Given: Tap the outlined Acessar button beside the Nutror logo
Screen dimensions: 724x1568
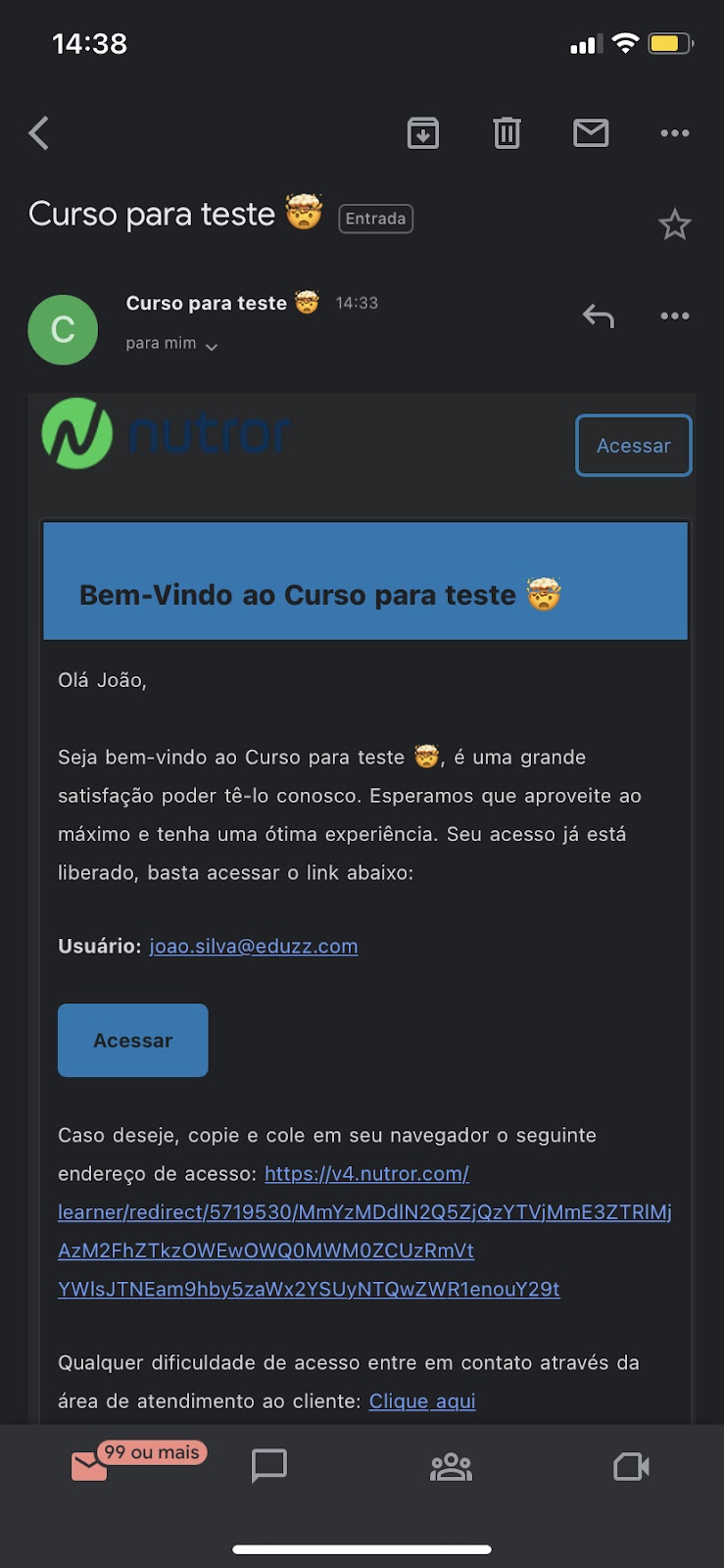Looking at the screenshot, I should (x=633, y=446).
